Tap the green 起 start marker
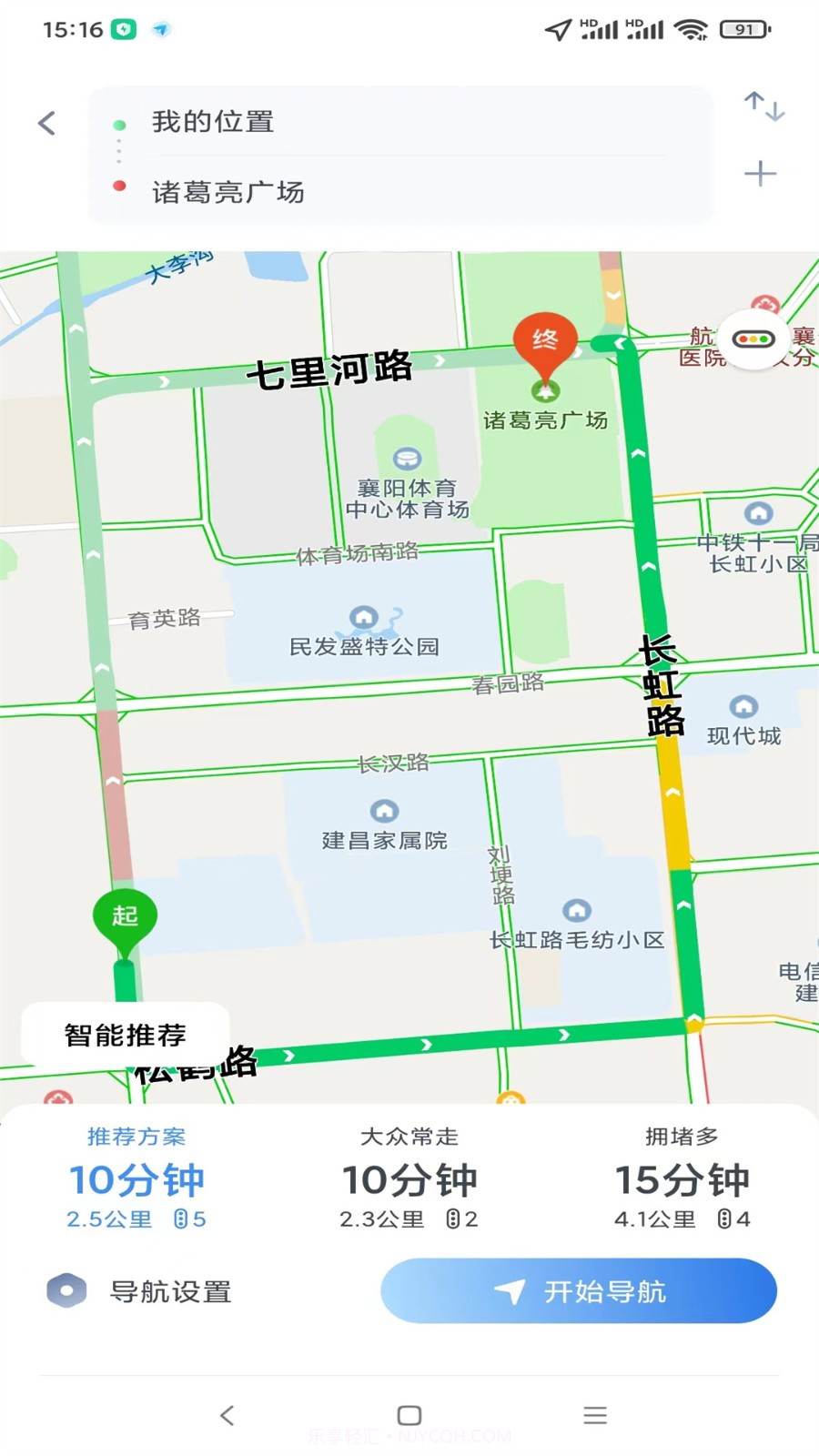 (125, 915)
